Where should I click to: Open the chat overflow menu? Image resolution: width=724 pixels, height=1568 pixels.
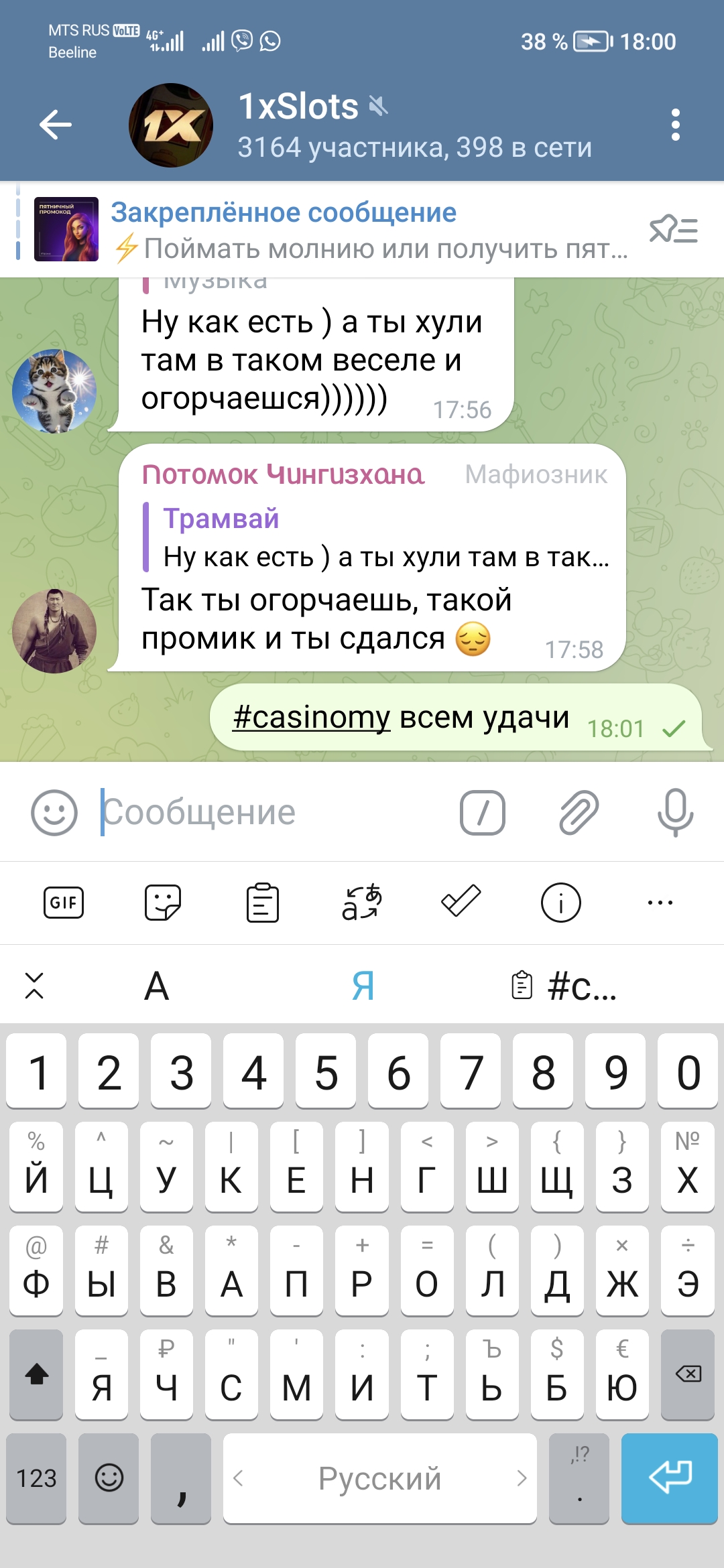point(675,125)
